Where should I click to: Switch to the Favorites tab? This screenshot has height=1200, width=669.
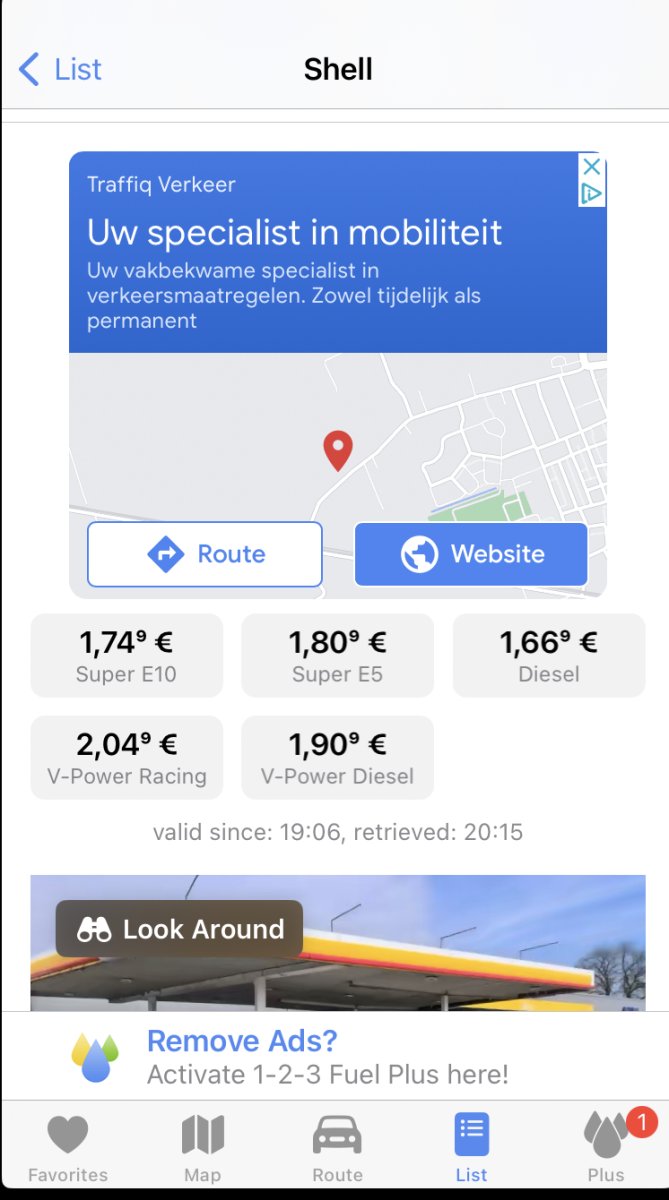pos(68,1148)
